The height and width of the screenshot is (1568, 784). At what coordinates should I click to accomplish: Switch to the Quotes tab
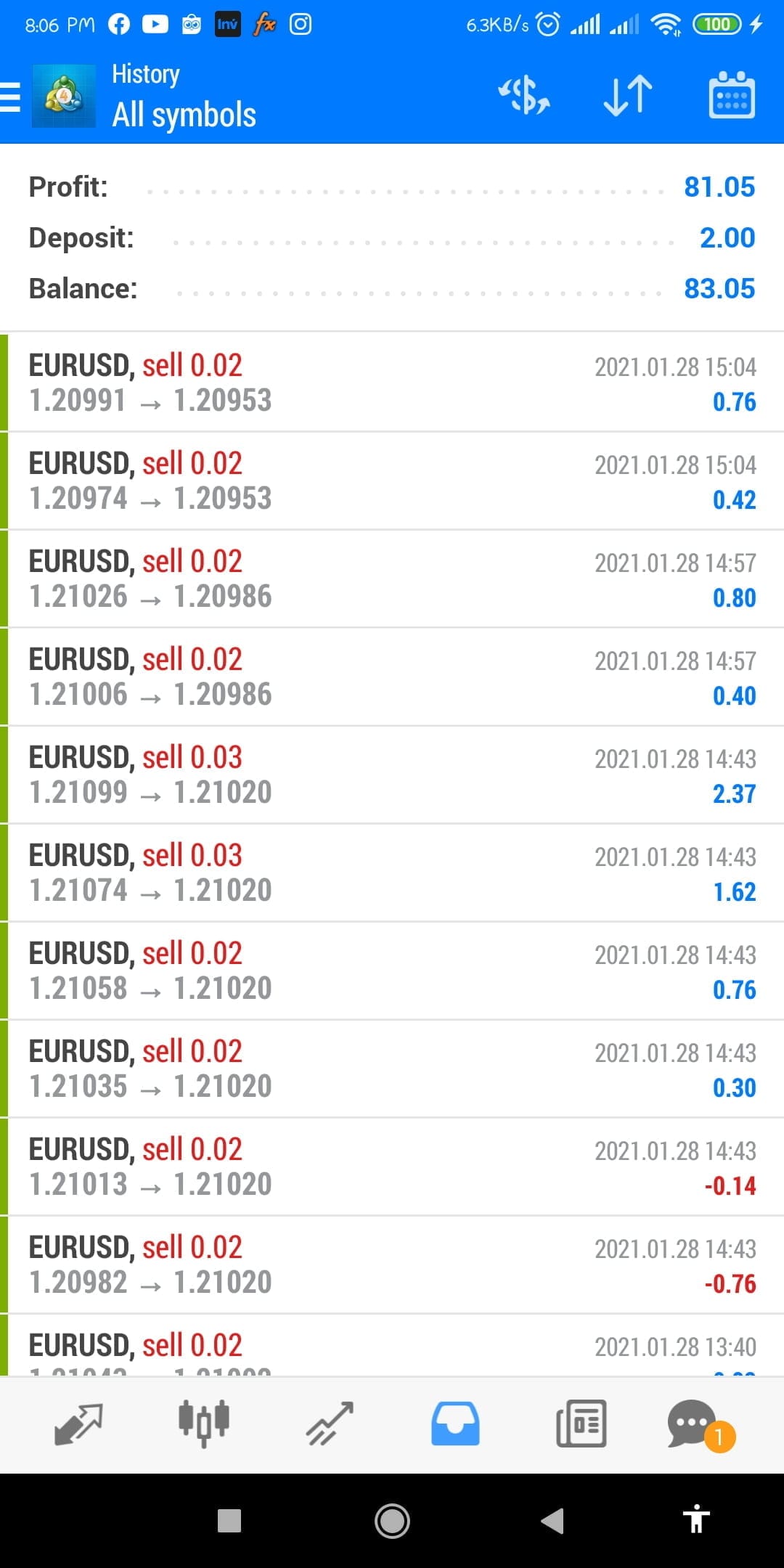pyautogui.click(x=78, y=1424)
